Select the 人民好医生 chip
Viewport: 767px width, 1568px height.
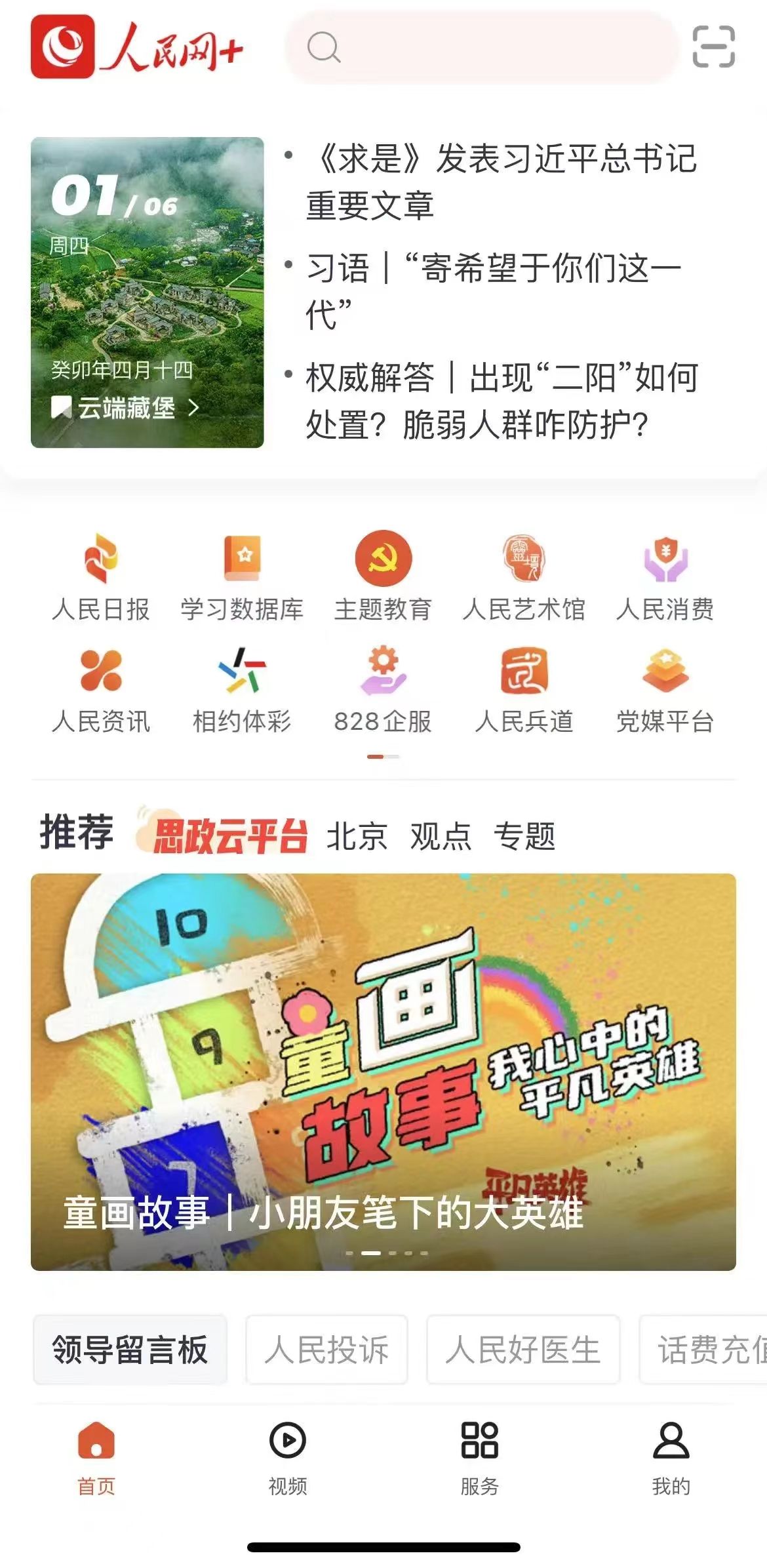(x=522, y=1350)
